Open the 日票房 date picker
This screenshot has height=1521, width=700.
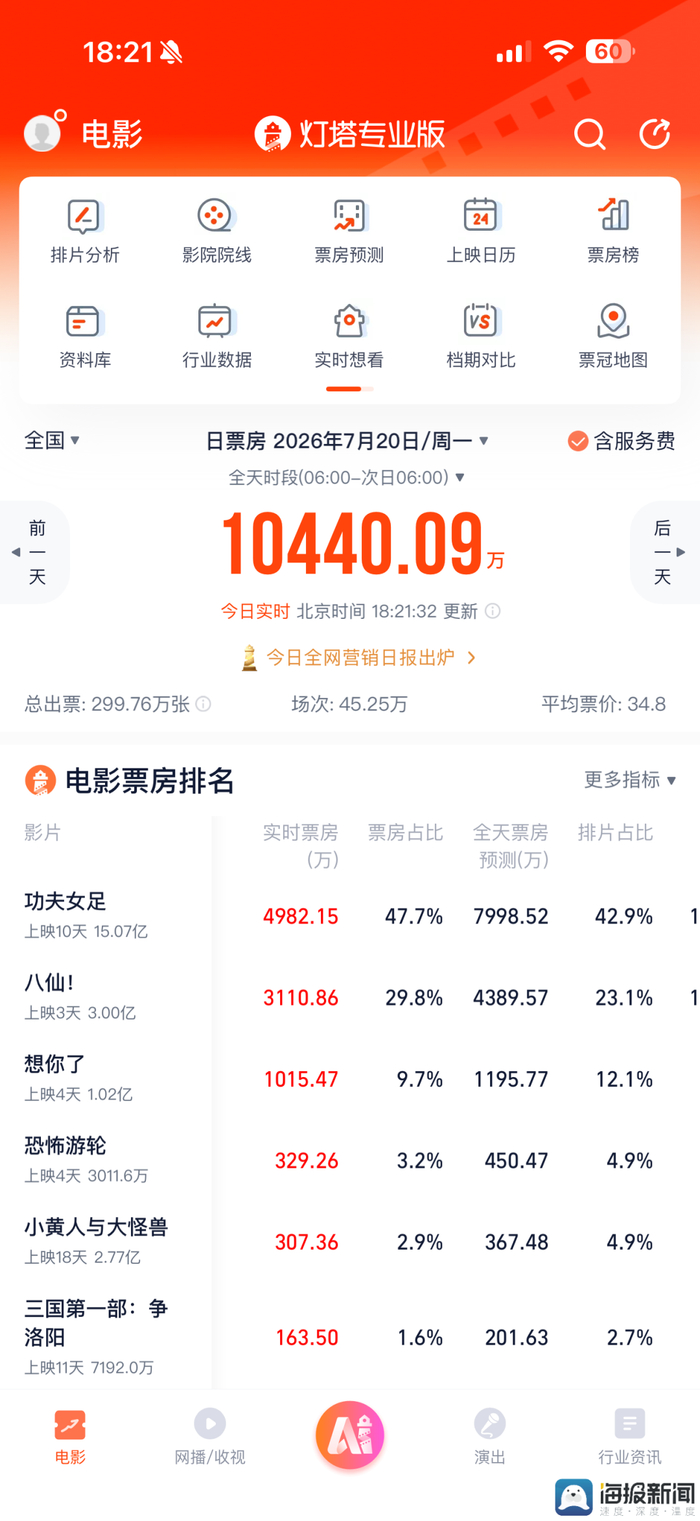point(347,441)
